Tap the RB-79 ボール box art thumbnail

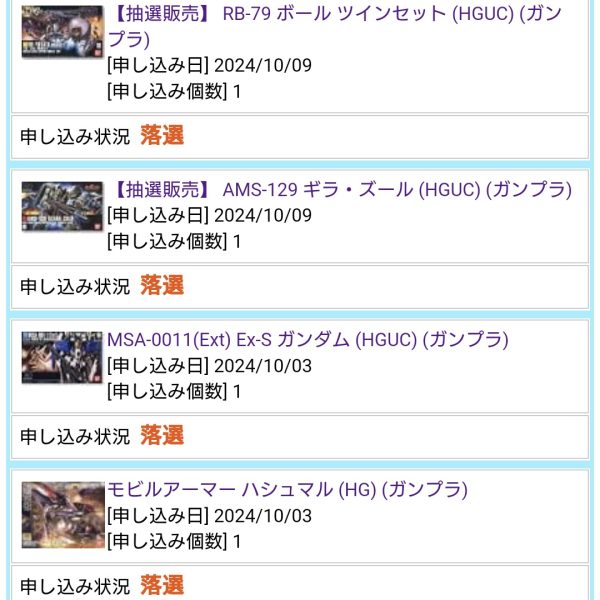tap(62, 32)
